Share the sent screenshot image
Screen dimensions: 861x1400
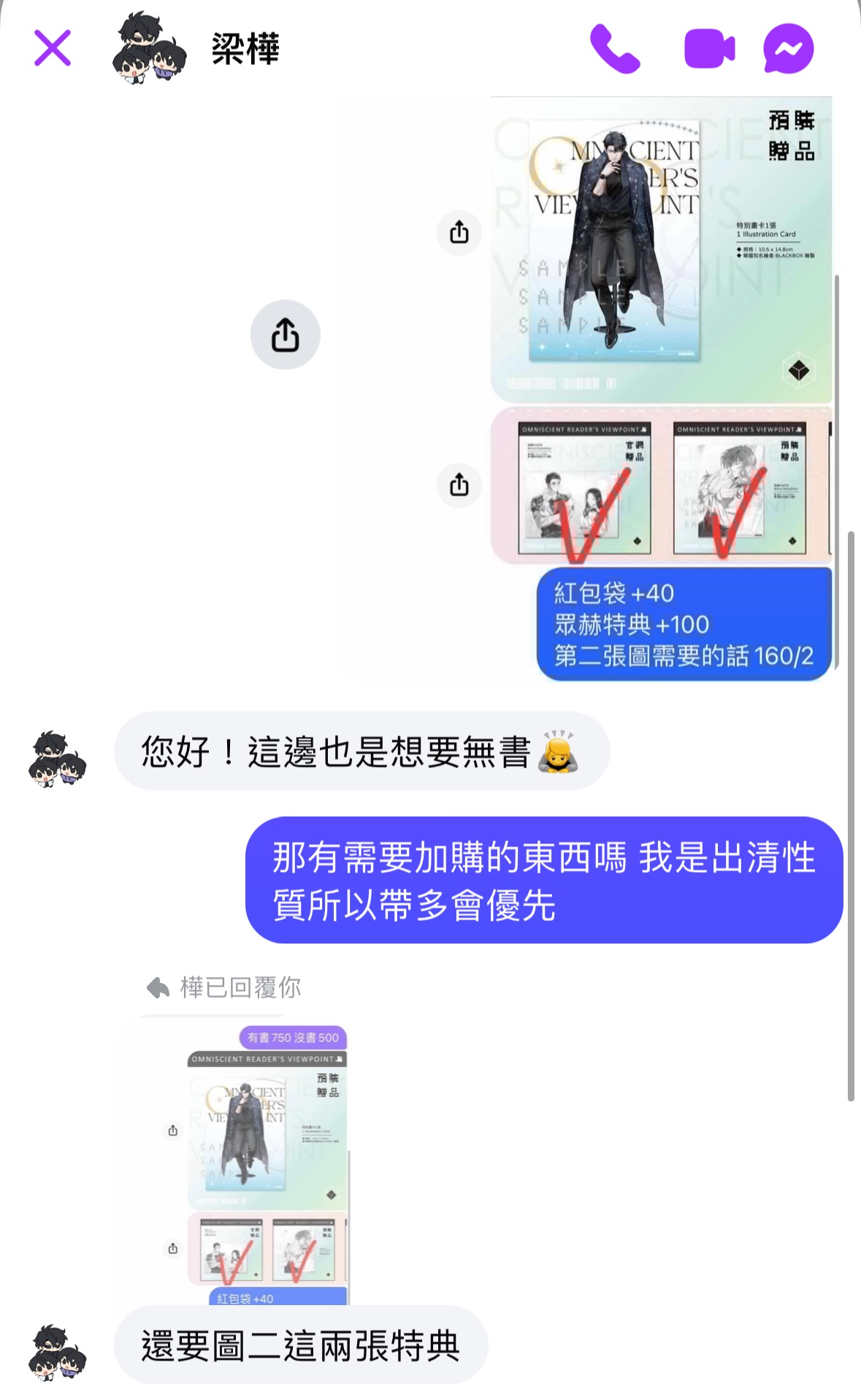point(285,334)
